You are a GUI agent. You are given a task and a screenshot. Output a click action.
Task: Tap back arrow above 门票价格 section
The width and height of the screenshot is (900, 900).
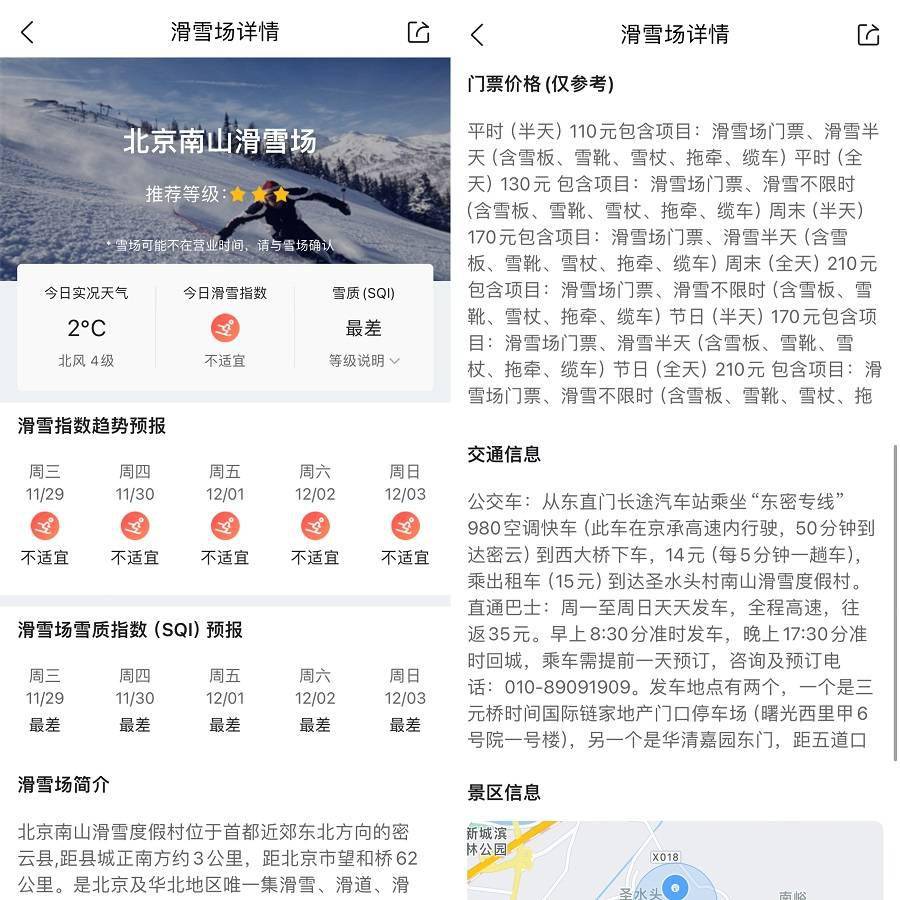coord(477,34)
